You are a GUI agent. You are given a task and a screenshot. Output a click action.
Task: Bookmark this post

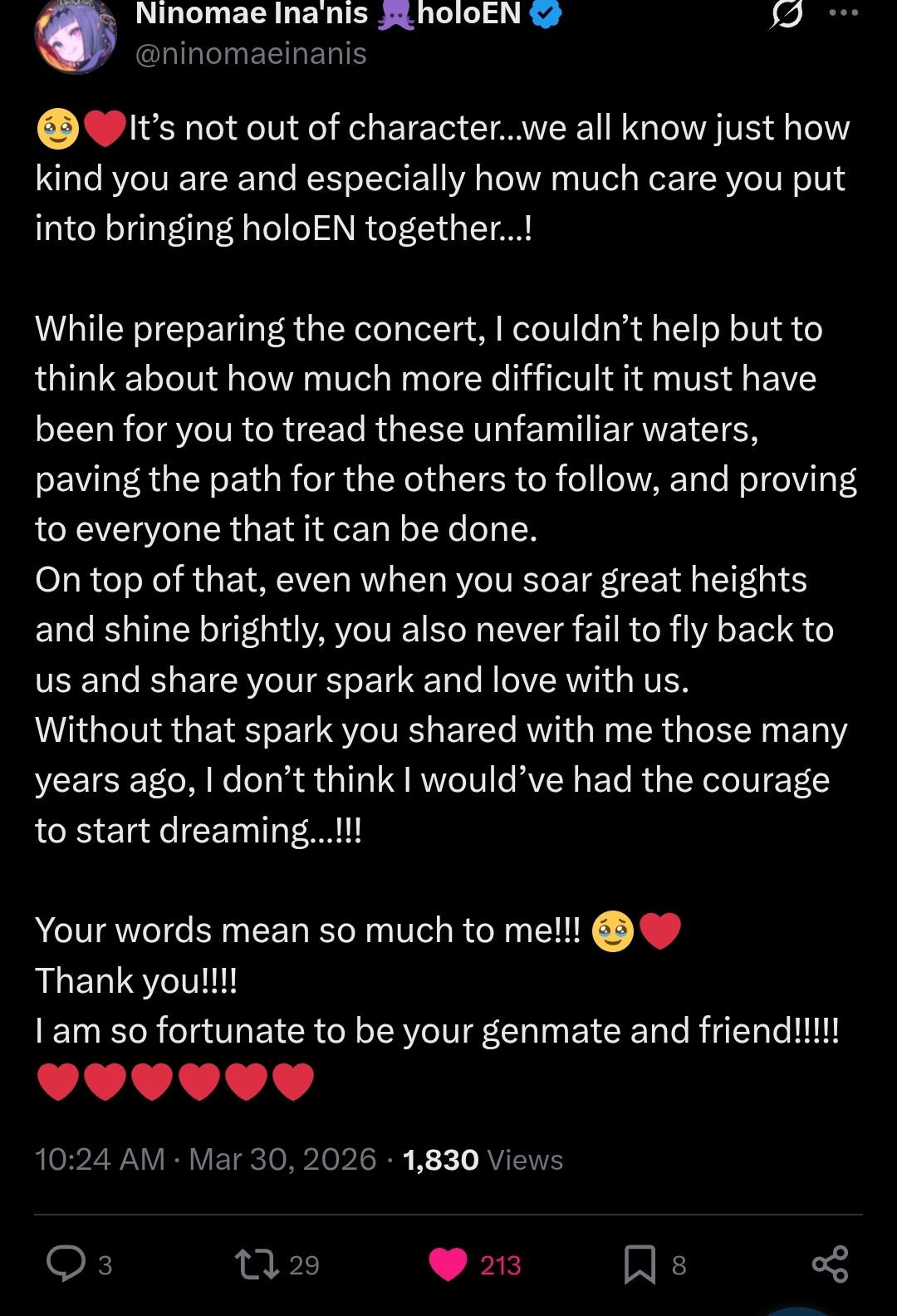640,1264
